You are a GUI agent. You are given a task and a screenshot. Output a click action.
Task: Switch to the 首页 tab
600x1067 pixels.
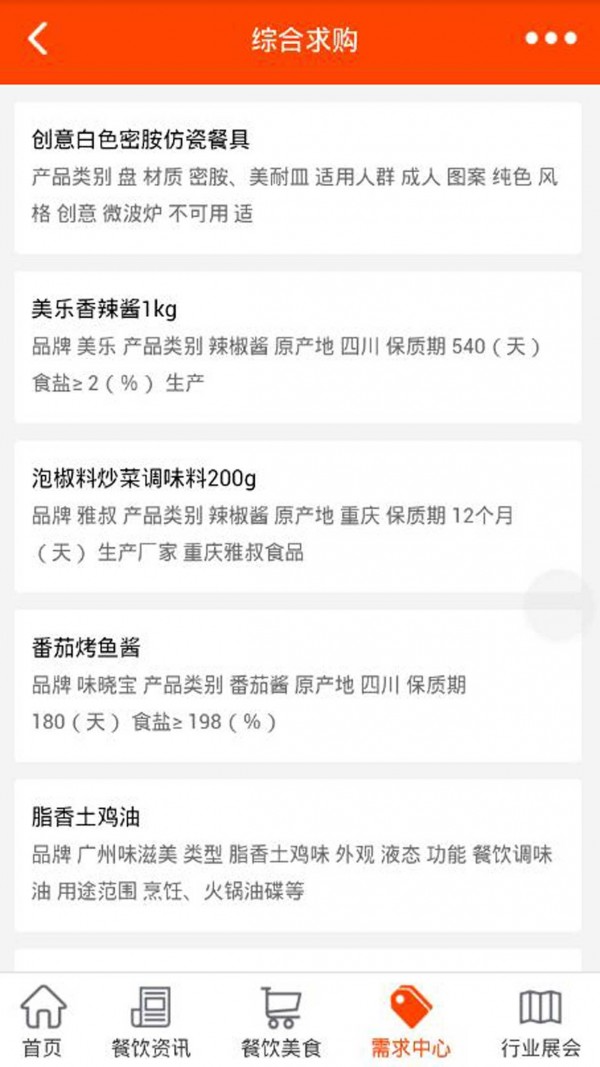coord(42,1021)
